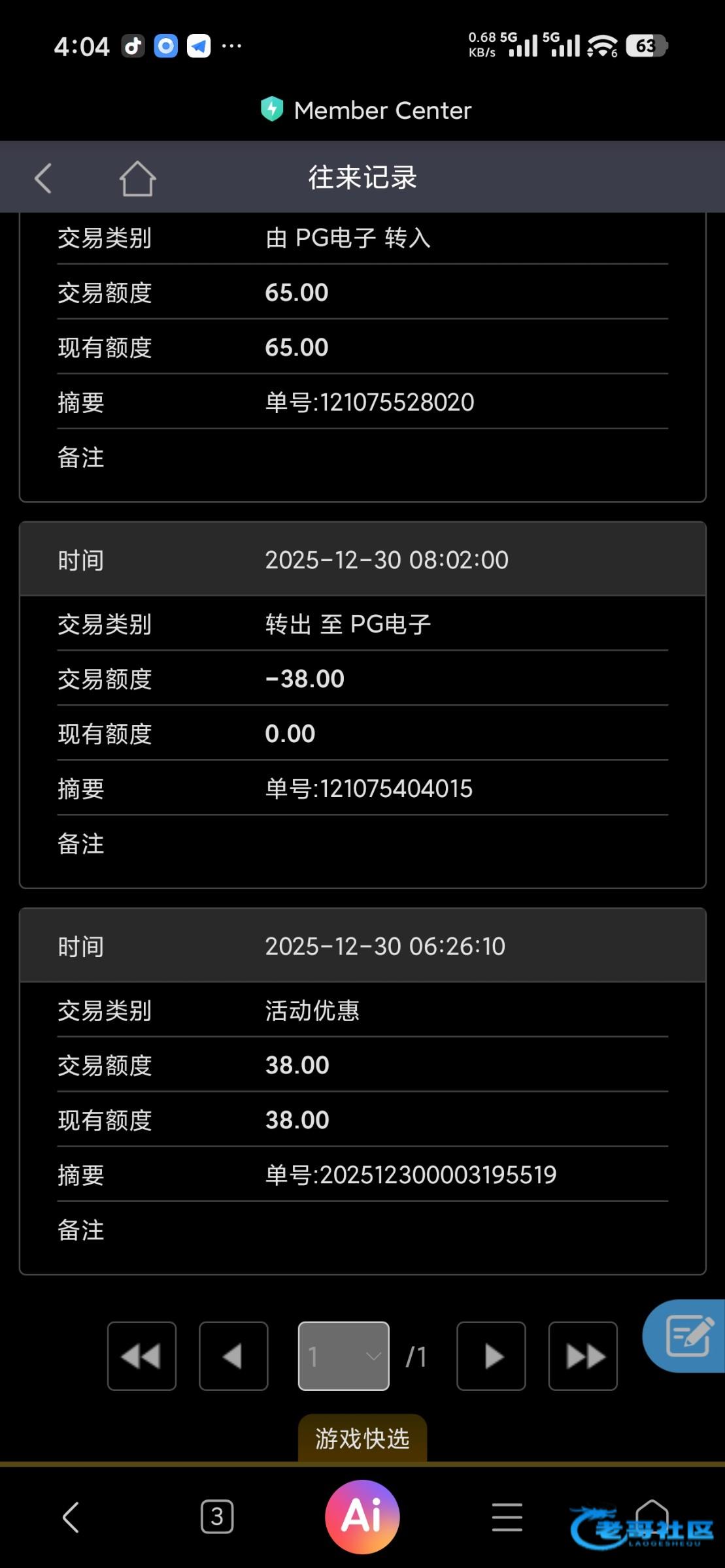725x1568 pixels.
Task: Jump to the last page of records
Action: [582, 1356]
